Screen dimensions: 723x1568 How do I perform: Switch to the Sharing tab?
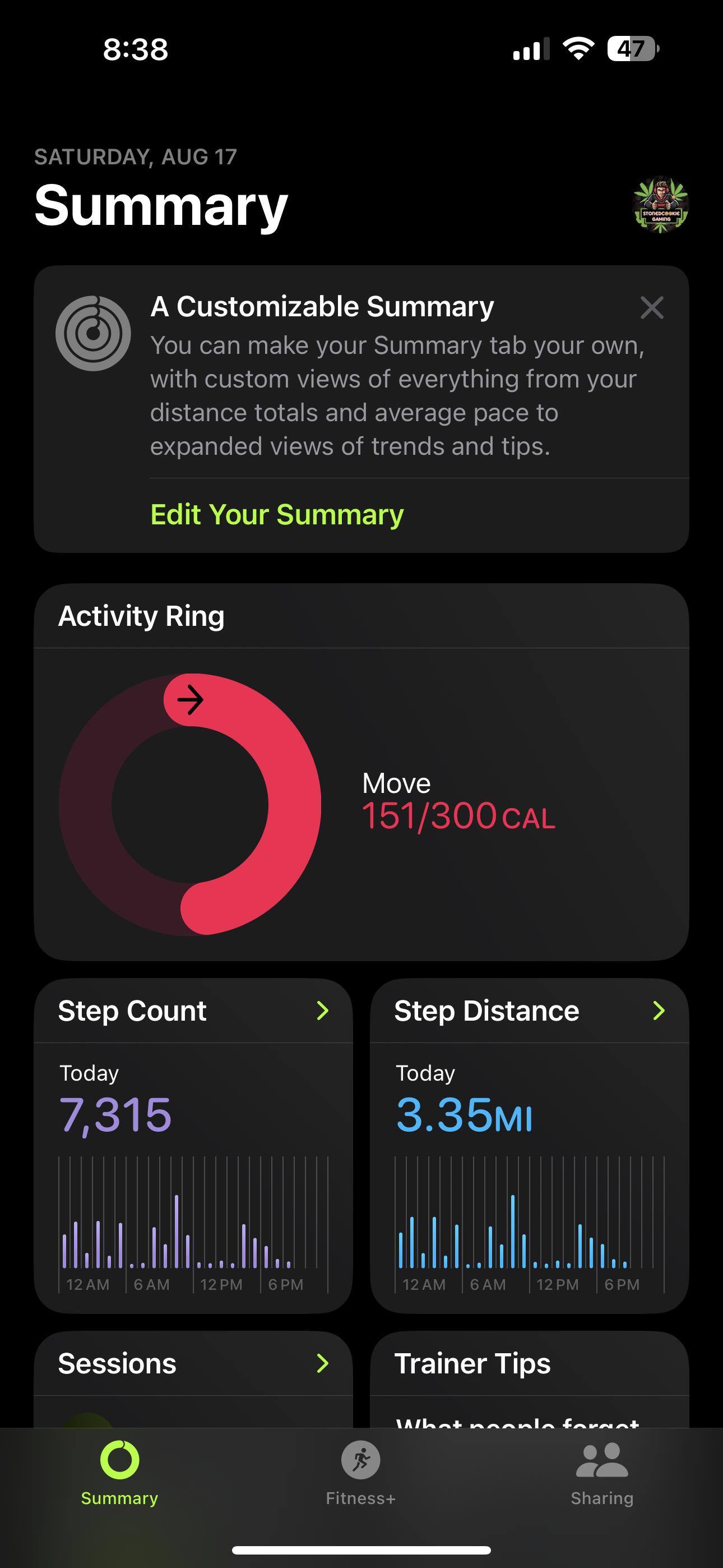click(602, 1471)
